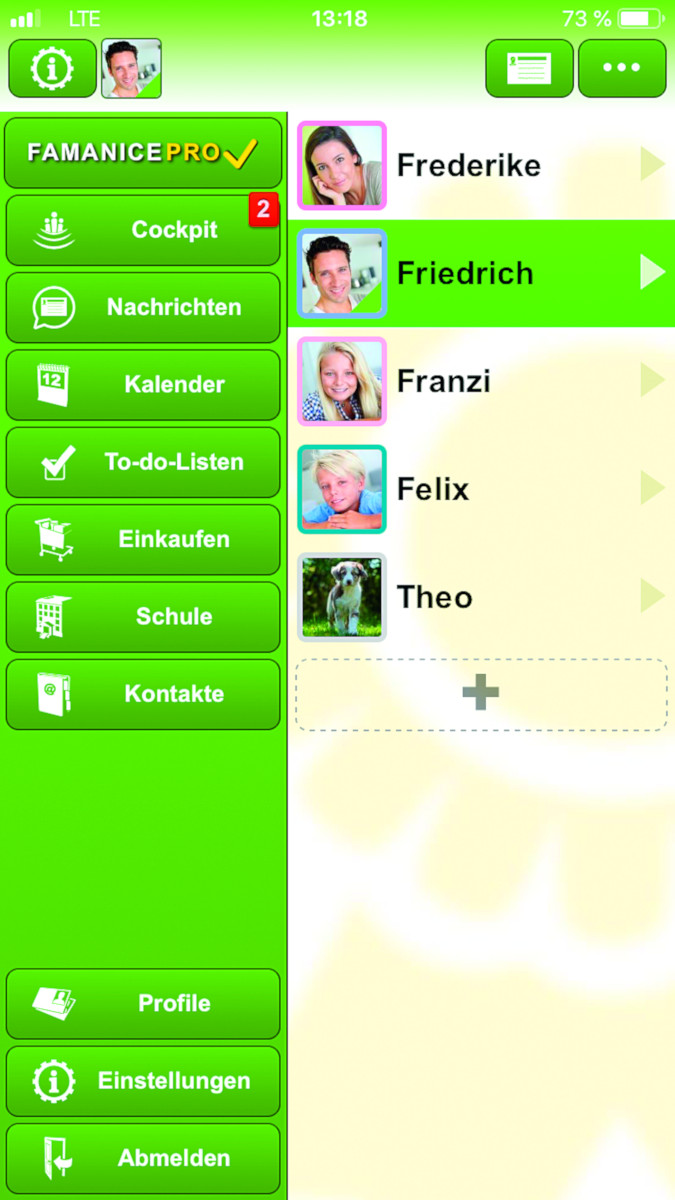Viewport: 675px width, 1200px height.
Task: Select Theo's profile
Action: point(481,597)
